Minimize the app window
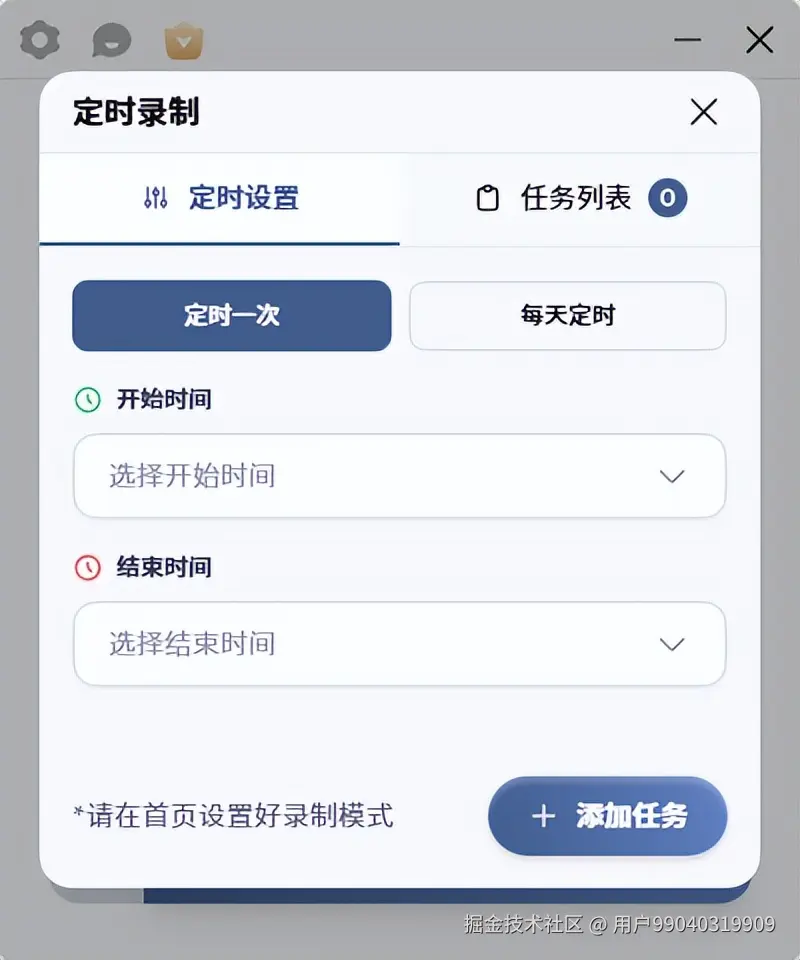This screenshot has height=960, width=800. tap(687, 40)
